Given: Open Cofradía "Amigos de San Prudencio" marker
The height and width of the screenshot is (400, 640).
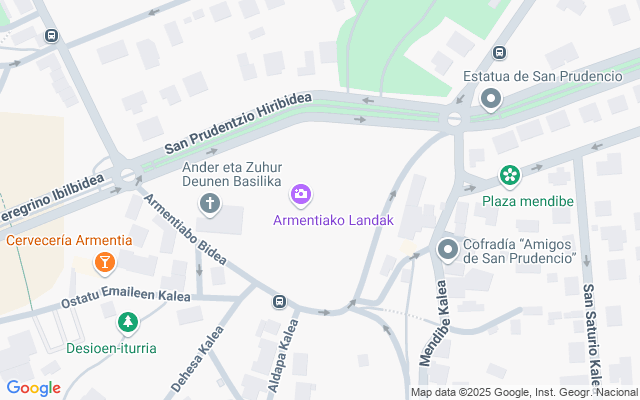Looking at the screenshot, I should pyautogui.click(x=446, y=249).
